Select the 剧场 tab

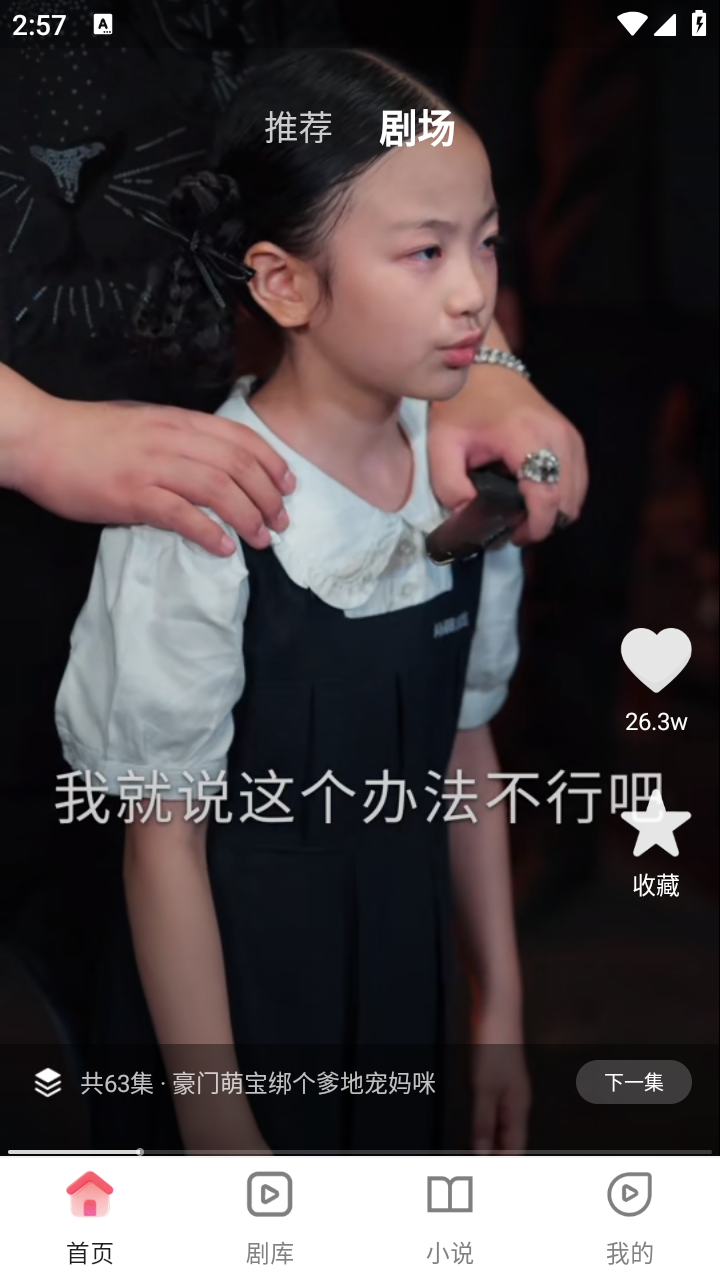(417, 128)
